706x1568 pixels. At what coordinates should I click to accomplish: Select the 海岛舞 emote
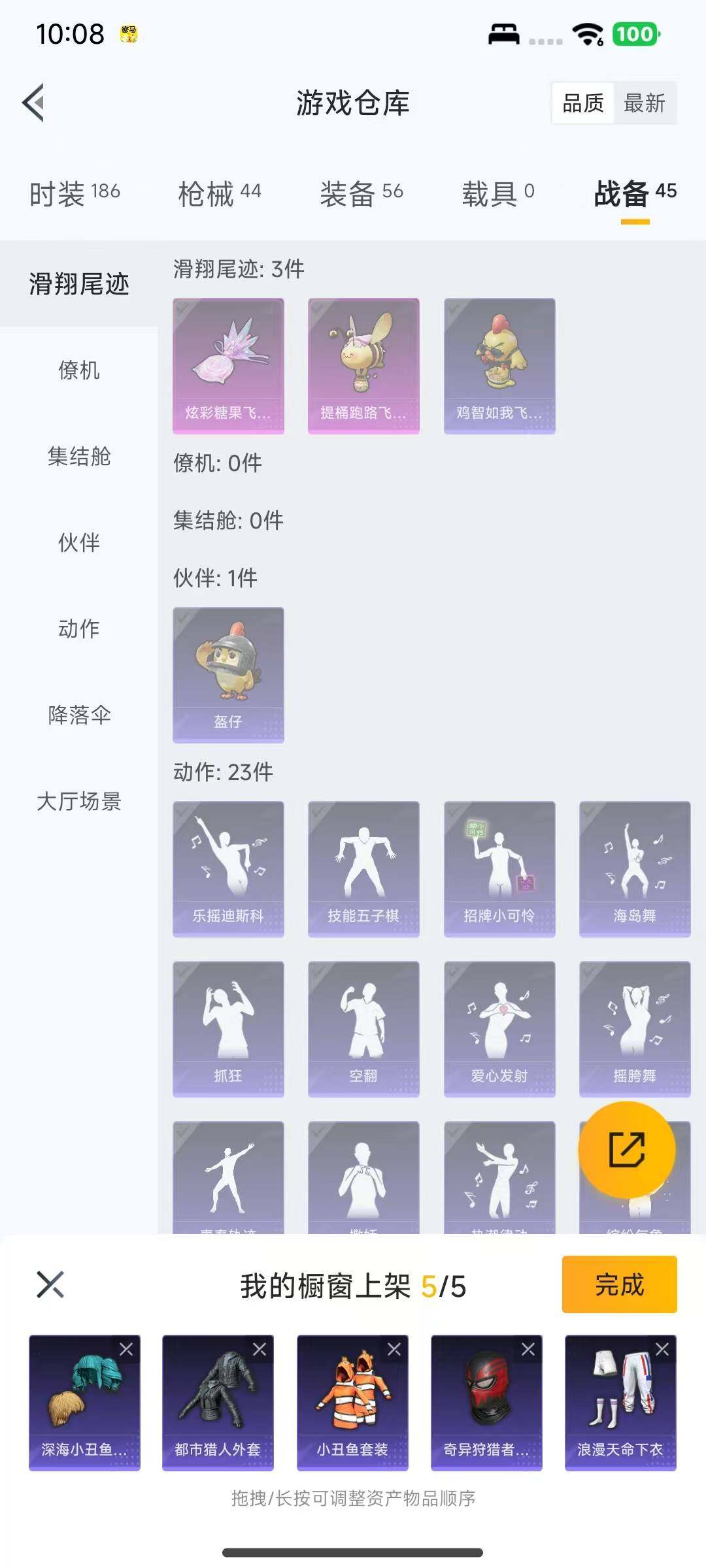tap(636, 868)
